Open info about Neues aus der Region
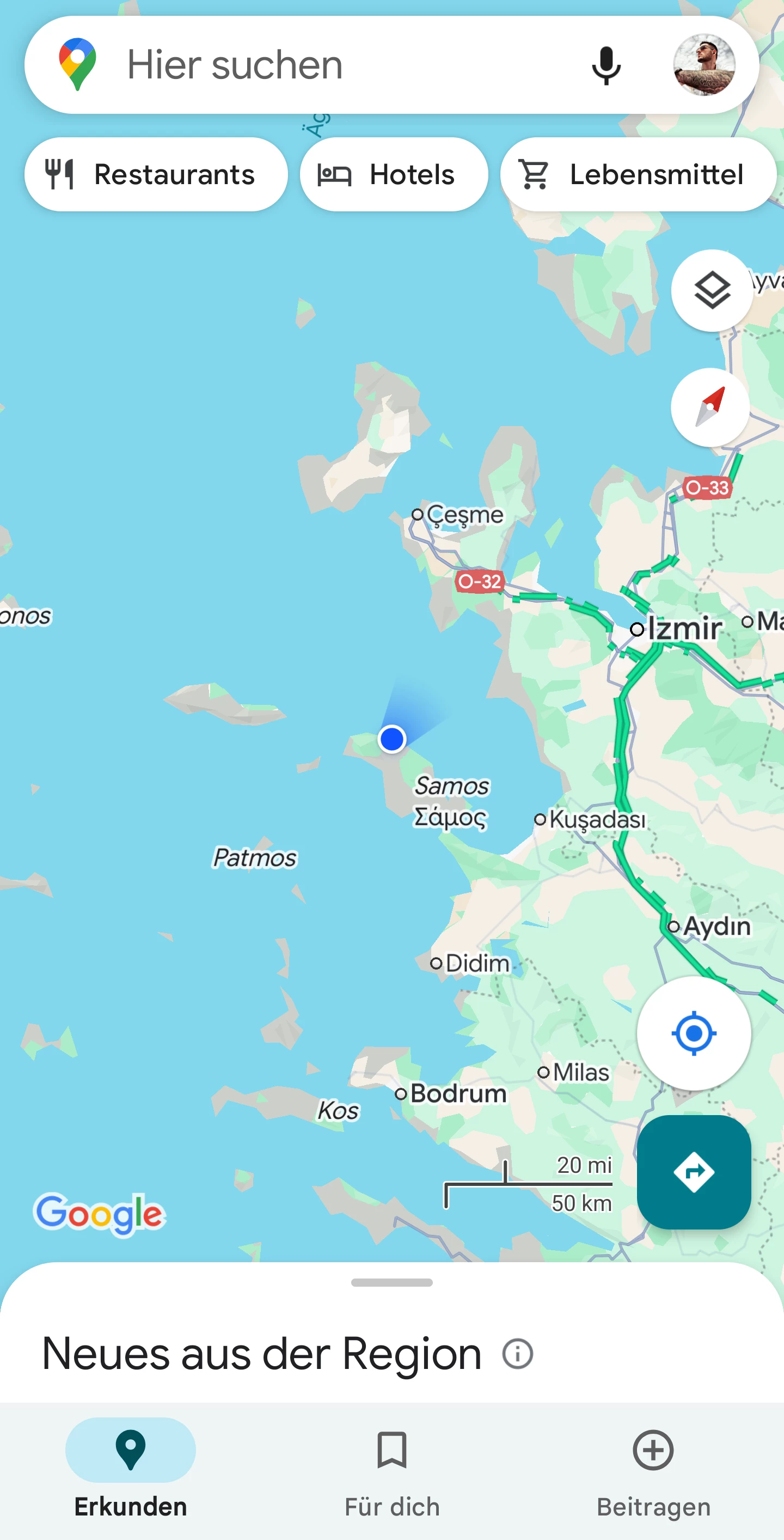The image size is (784, 1540). pos(517,1354)
